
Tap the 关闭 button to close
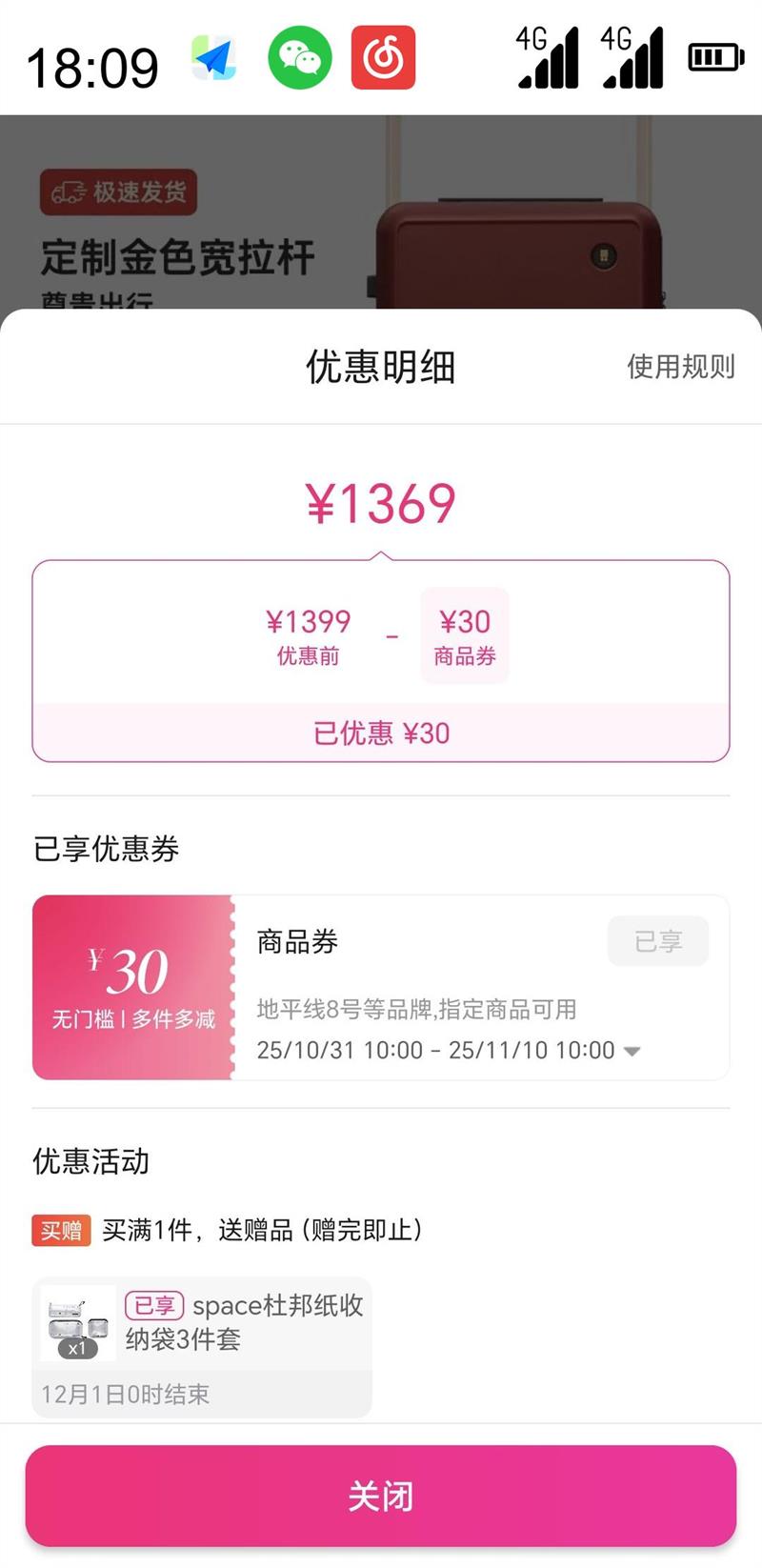click(x=381, y=1496)
